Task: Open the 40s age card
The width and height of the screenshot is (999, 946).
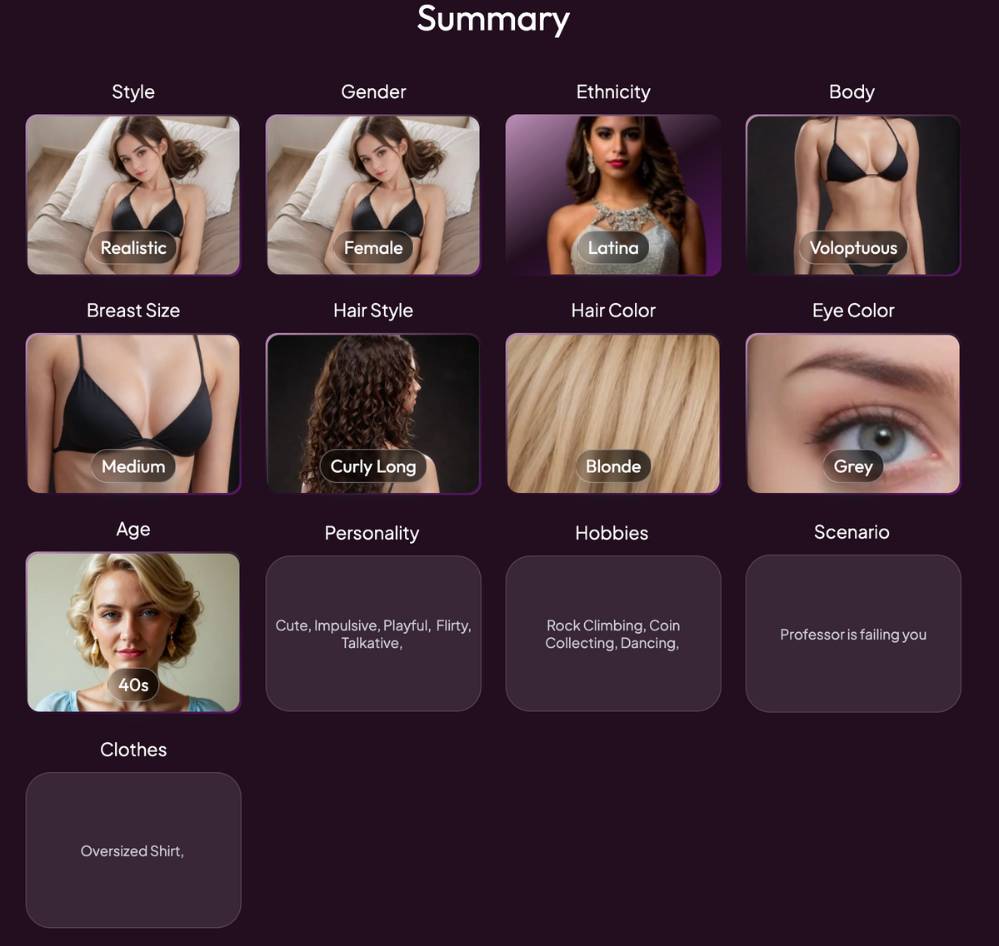Action: point(133,632)
